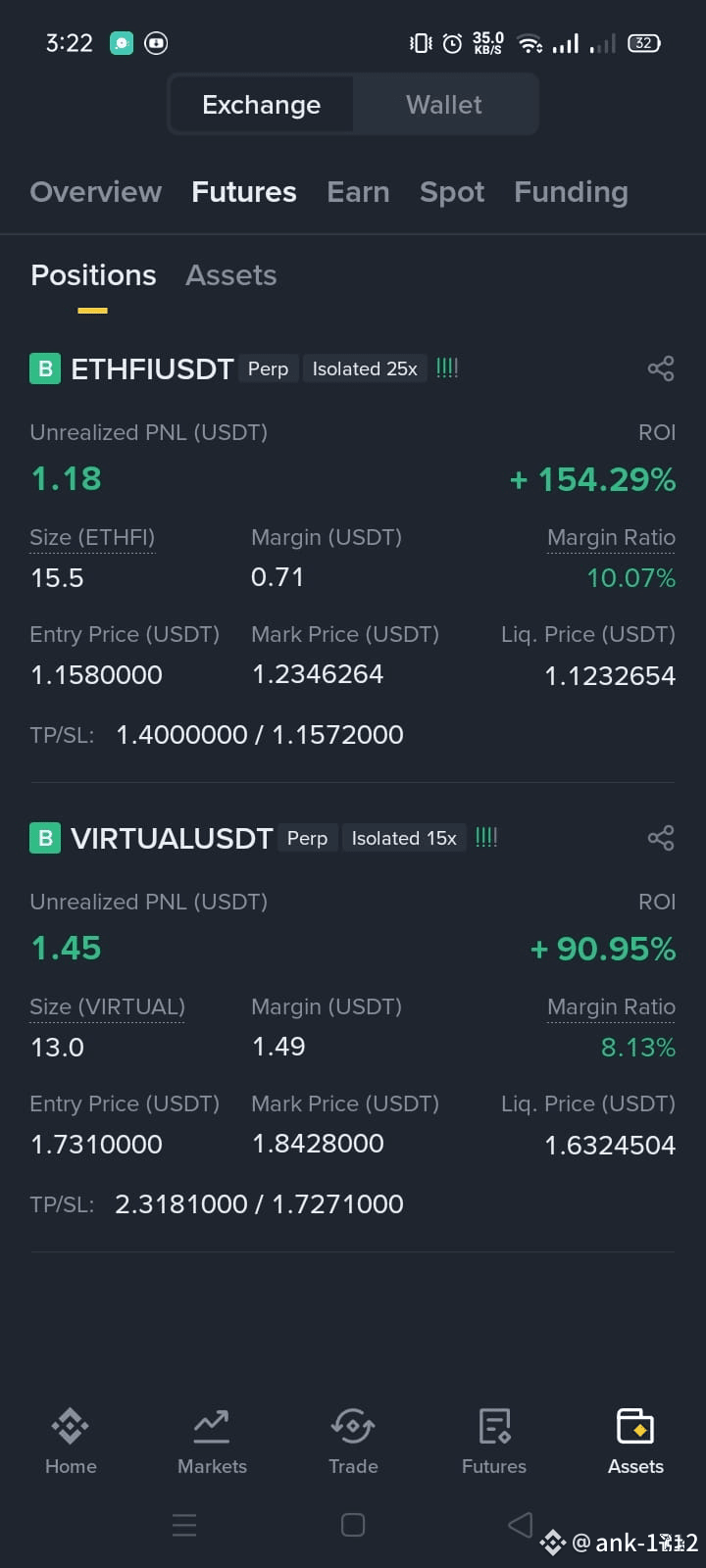Viewport: 706px width, 1568px height.
Task: Open the Funding tab
Action: tap(571, 192)
